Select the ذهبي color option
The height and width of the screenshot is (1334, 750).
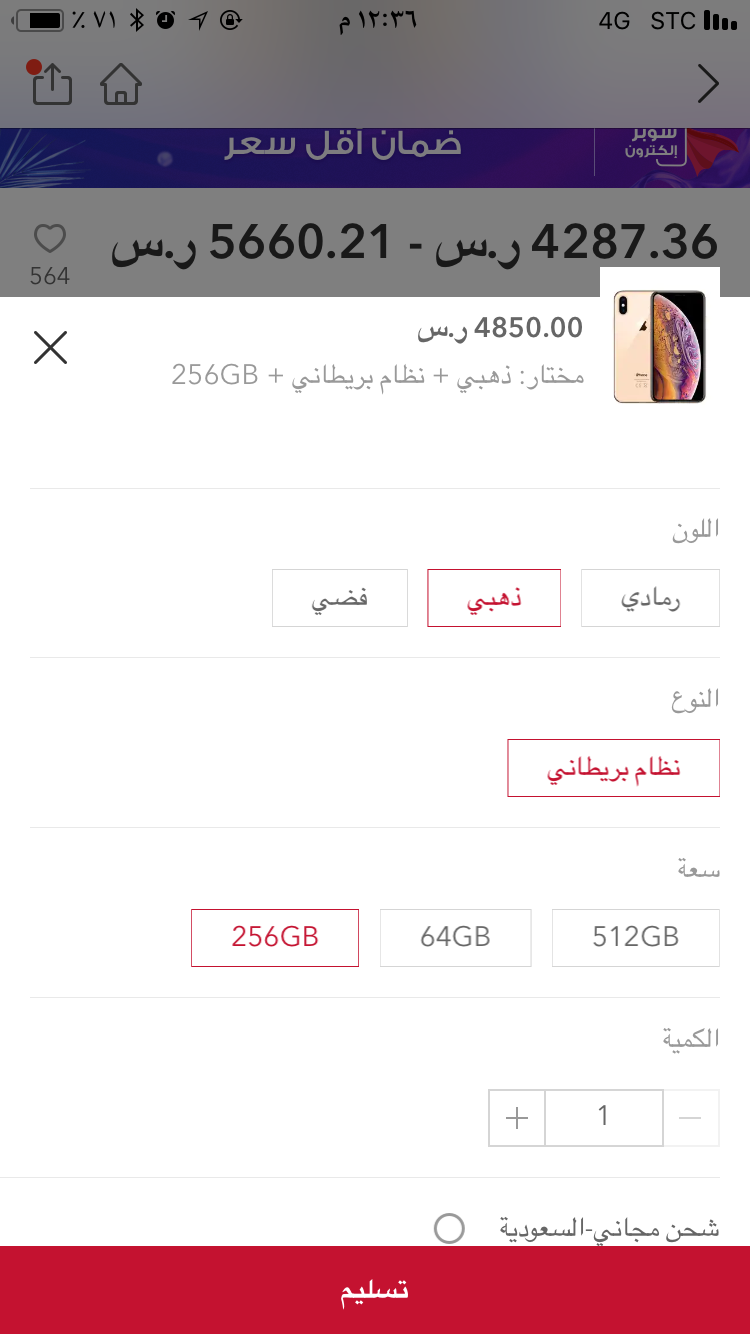[x=494, y=598]
